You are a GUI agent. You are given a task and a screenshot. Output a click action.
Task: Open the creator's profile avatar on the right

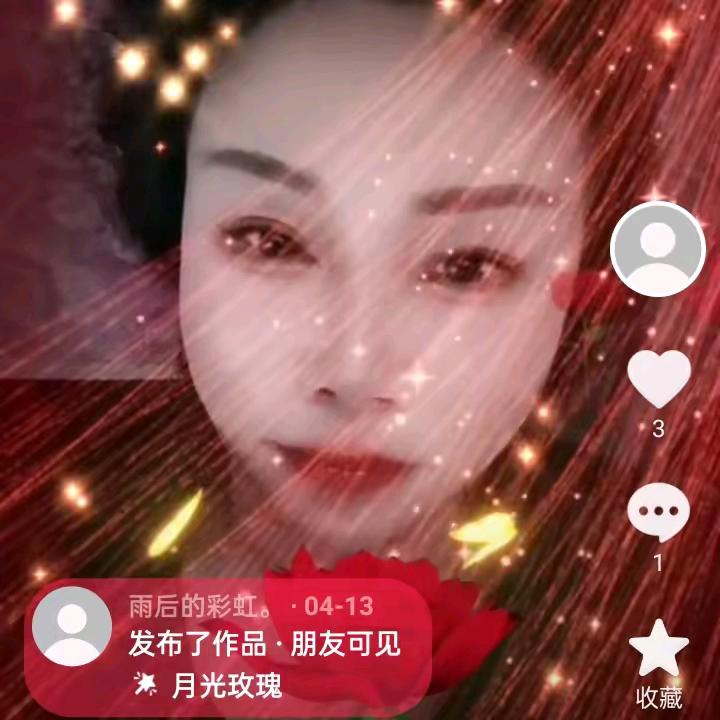(x=658, y=249)
